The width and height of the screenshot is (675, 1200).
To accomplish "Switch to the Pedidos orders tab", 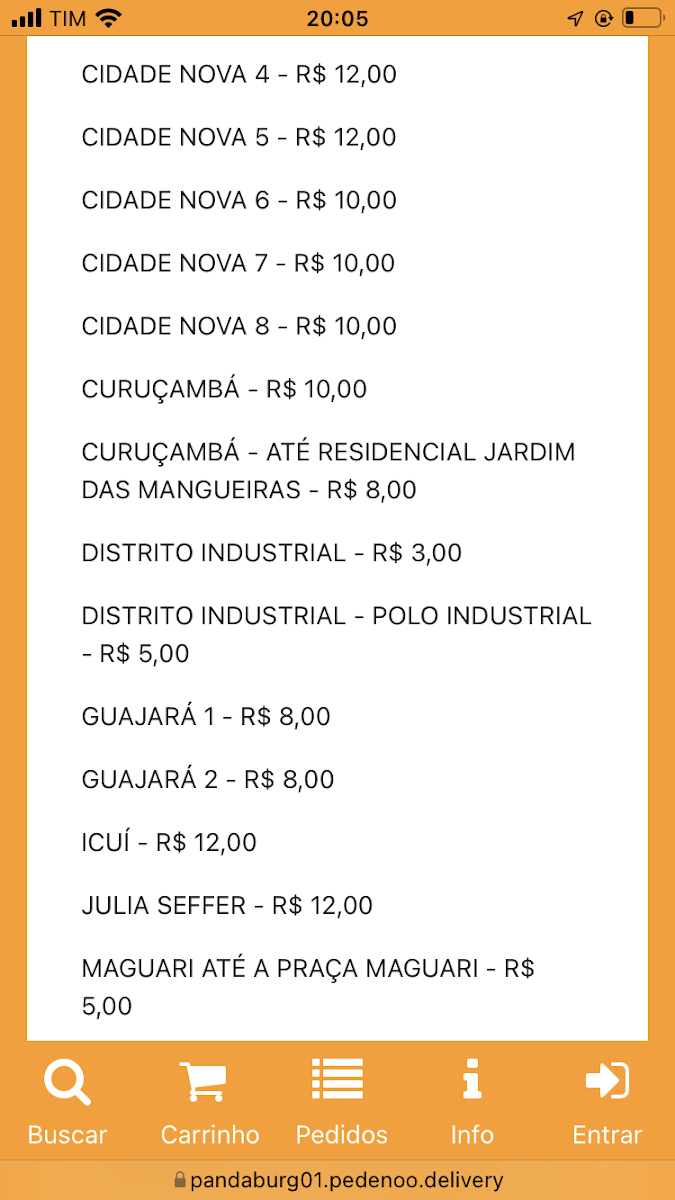I will point(341,1102).
